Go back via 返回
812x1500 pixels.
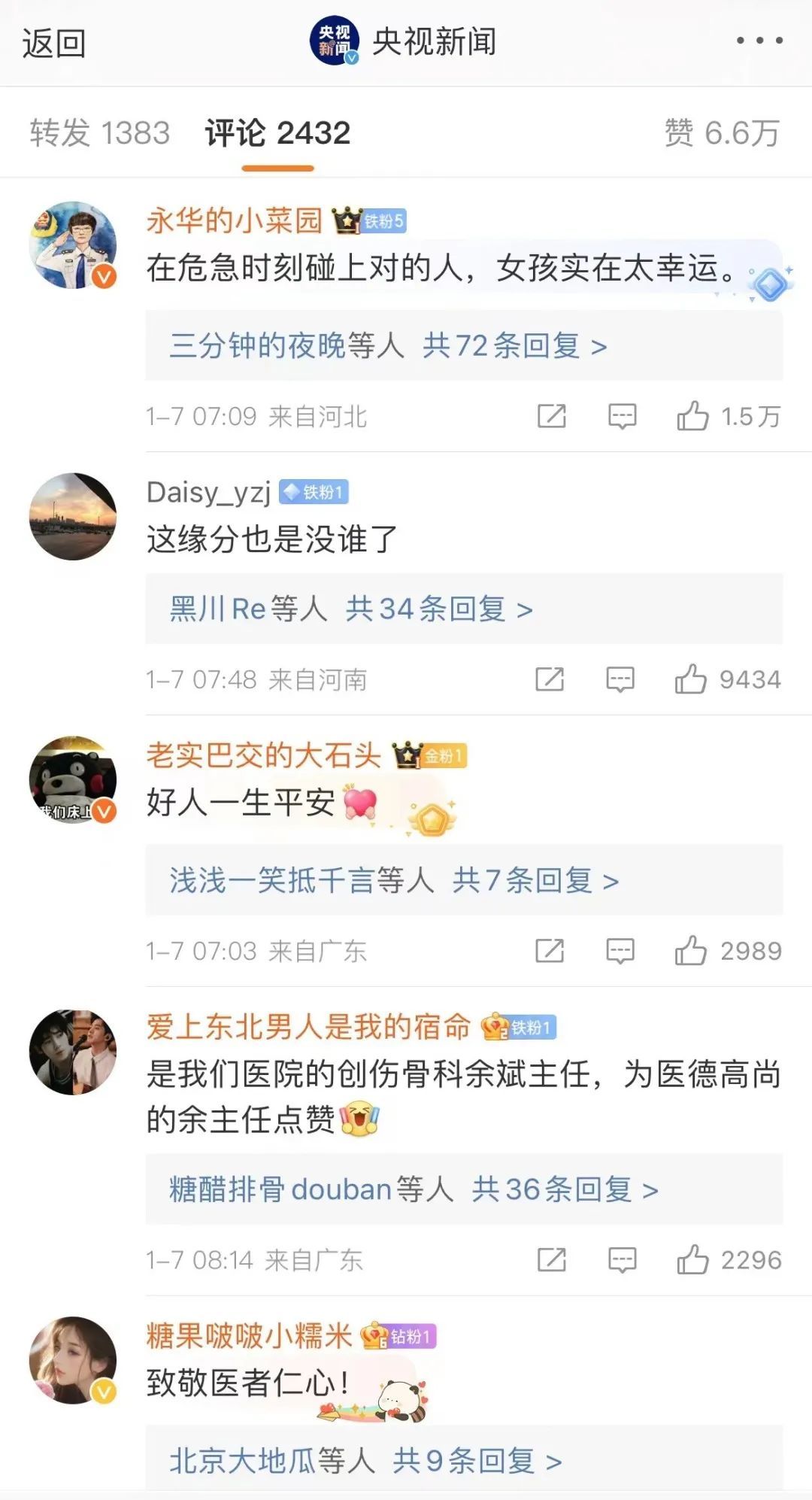tap(53, 43)
